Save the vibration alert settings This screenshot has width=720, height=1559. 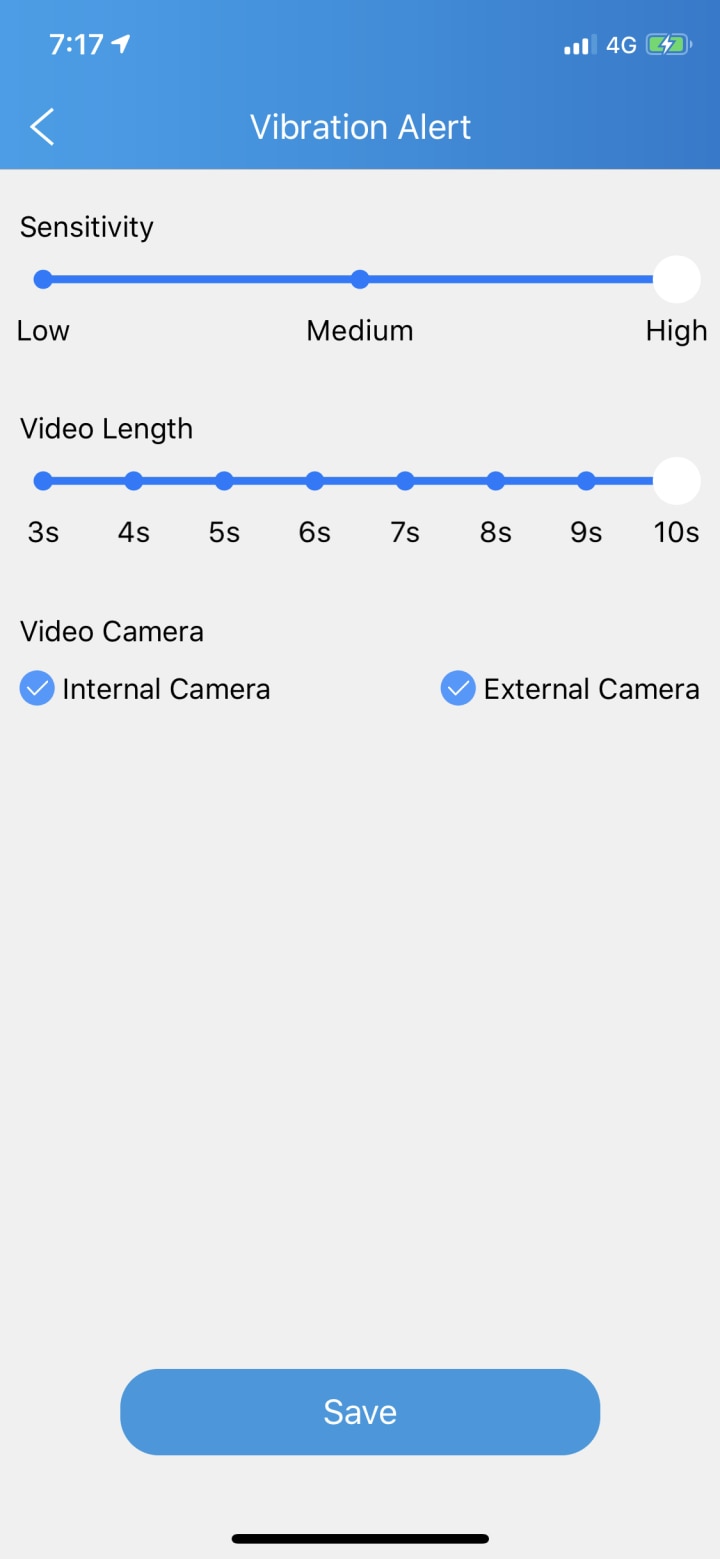click(x=360, y=1412)
